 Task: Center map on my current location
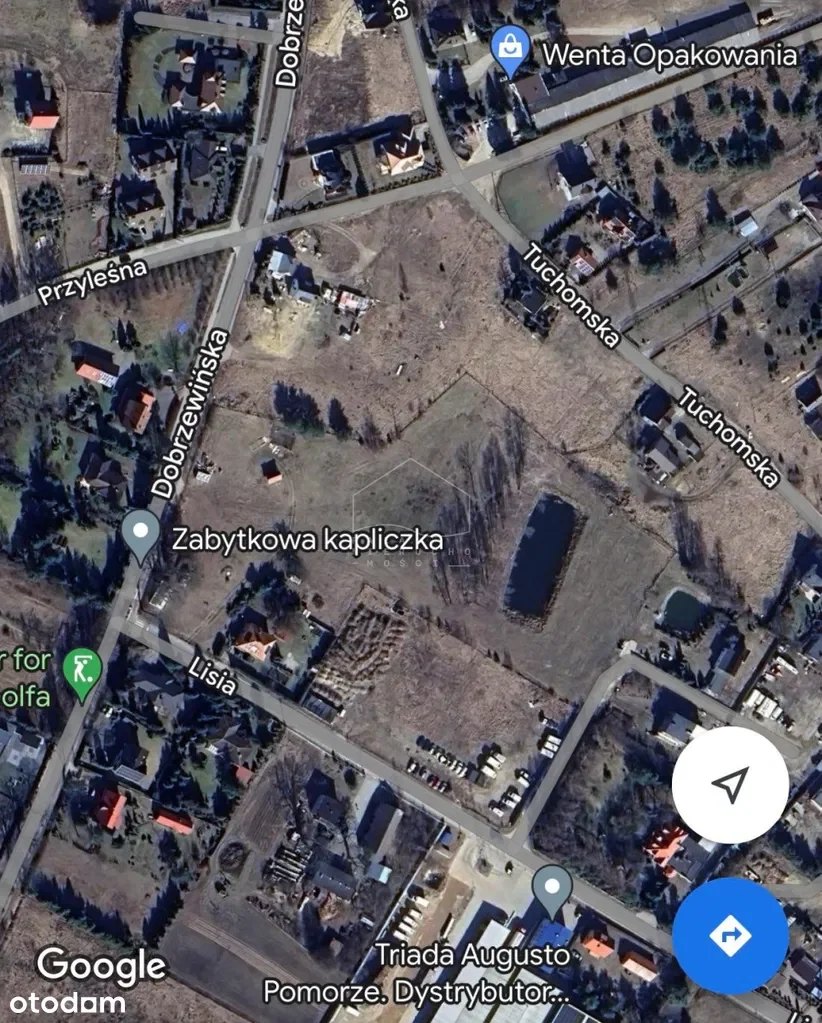pos(730,785)
